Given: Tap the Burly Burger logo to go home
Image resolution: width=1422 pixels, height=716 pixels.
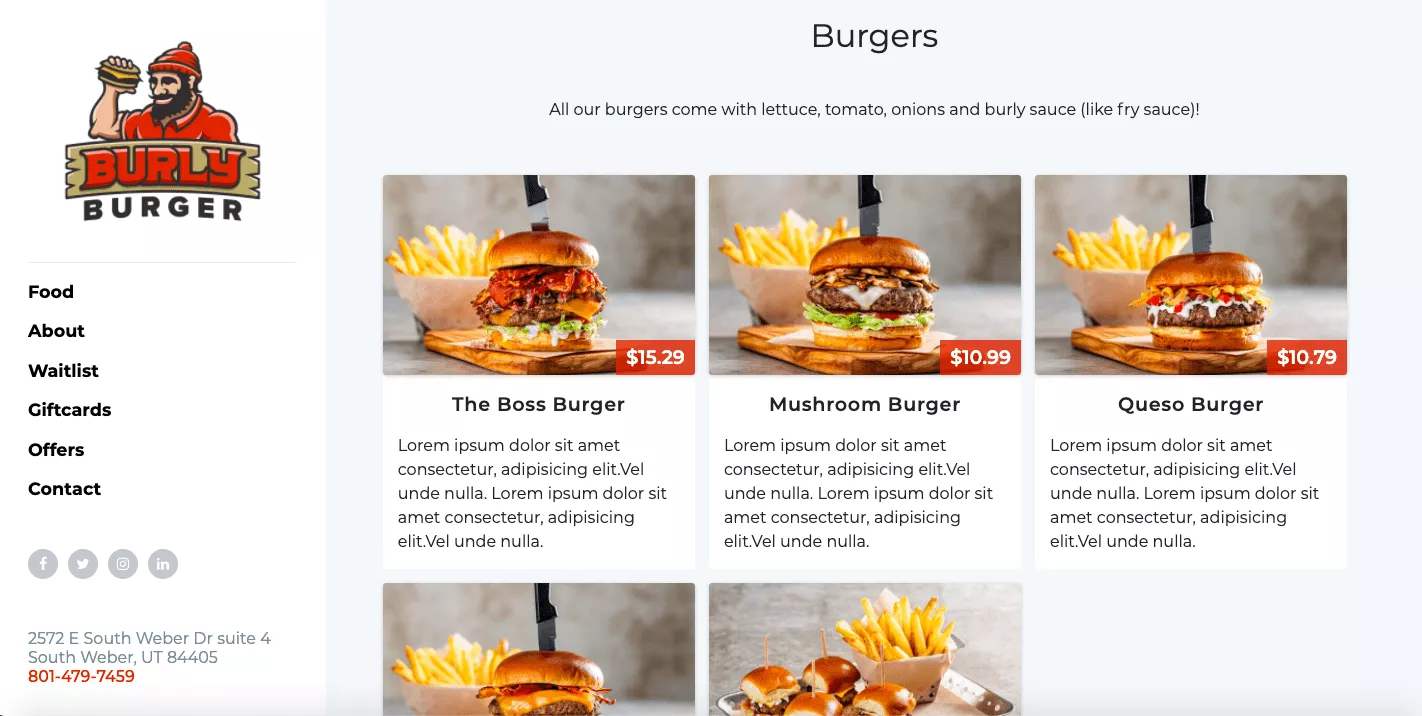Looking at the screenshot, I should coord(162,132).
